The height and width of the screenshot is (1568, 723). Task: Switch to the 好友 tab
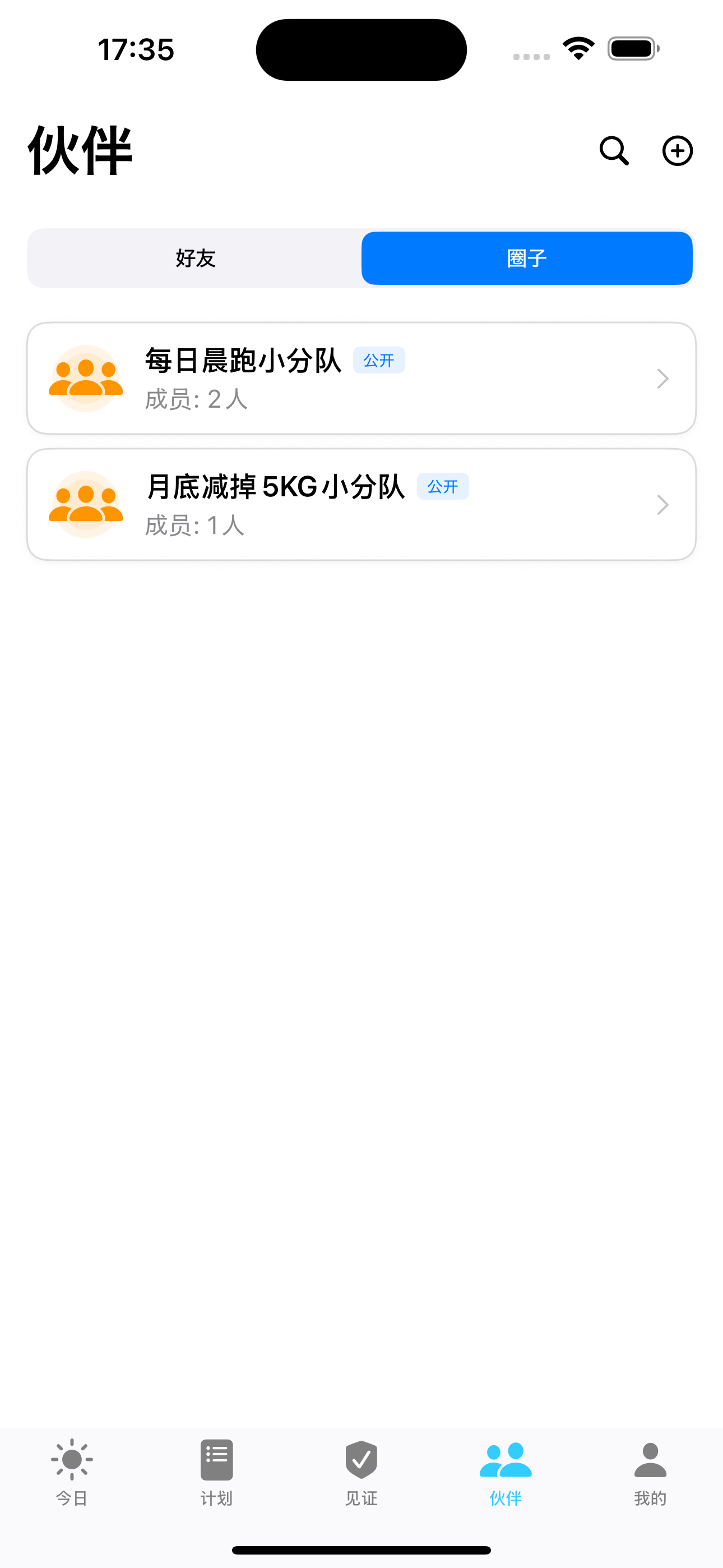click(x=194, y=258)
